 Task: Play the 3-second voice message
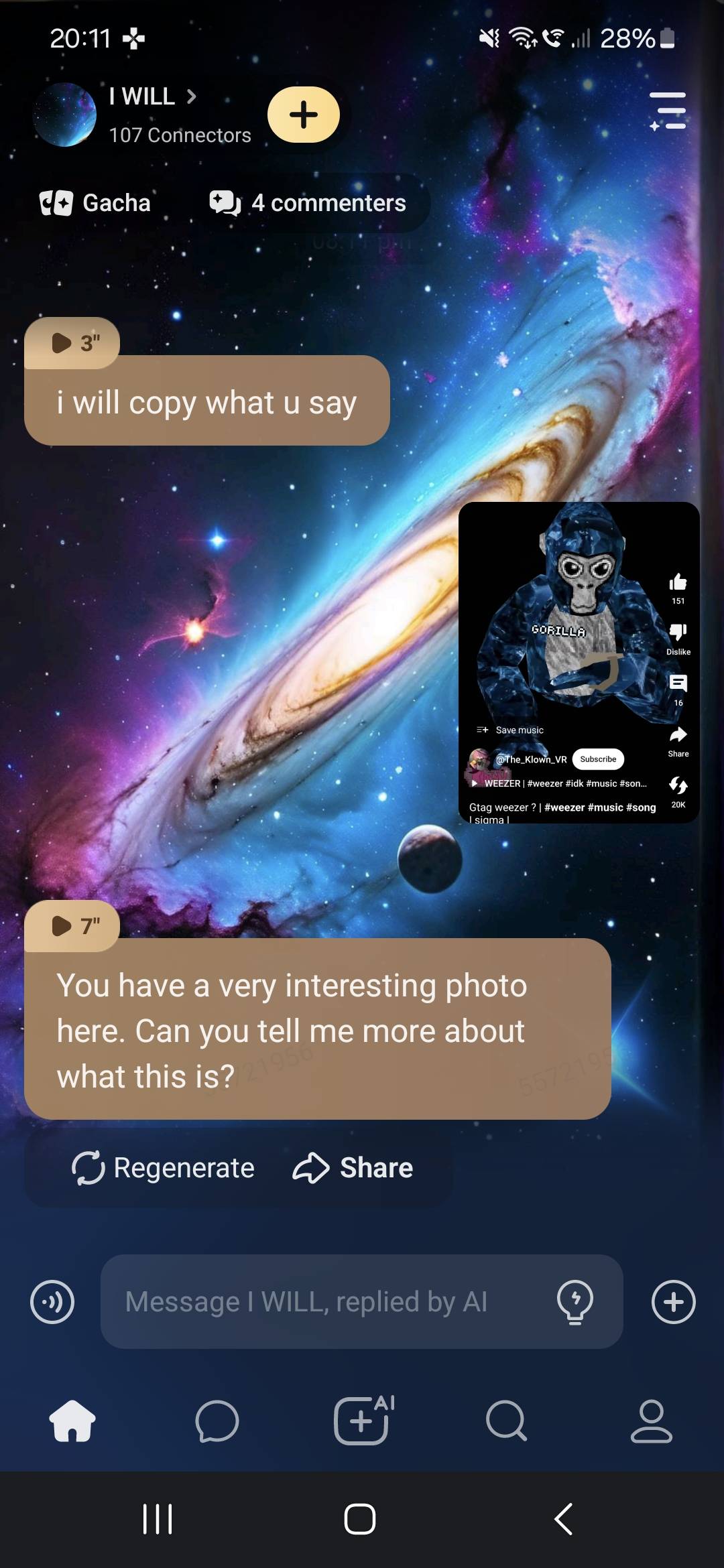tap(72, 343)
